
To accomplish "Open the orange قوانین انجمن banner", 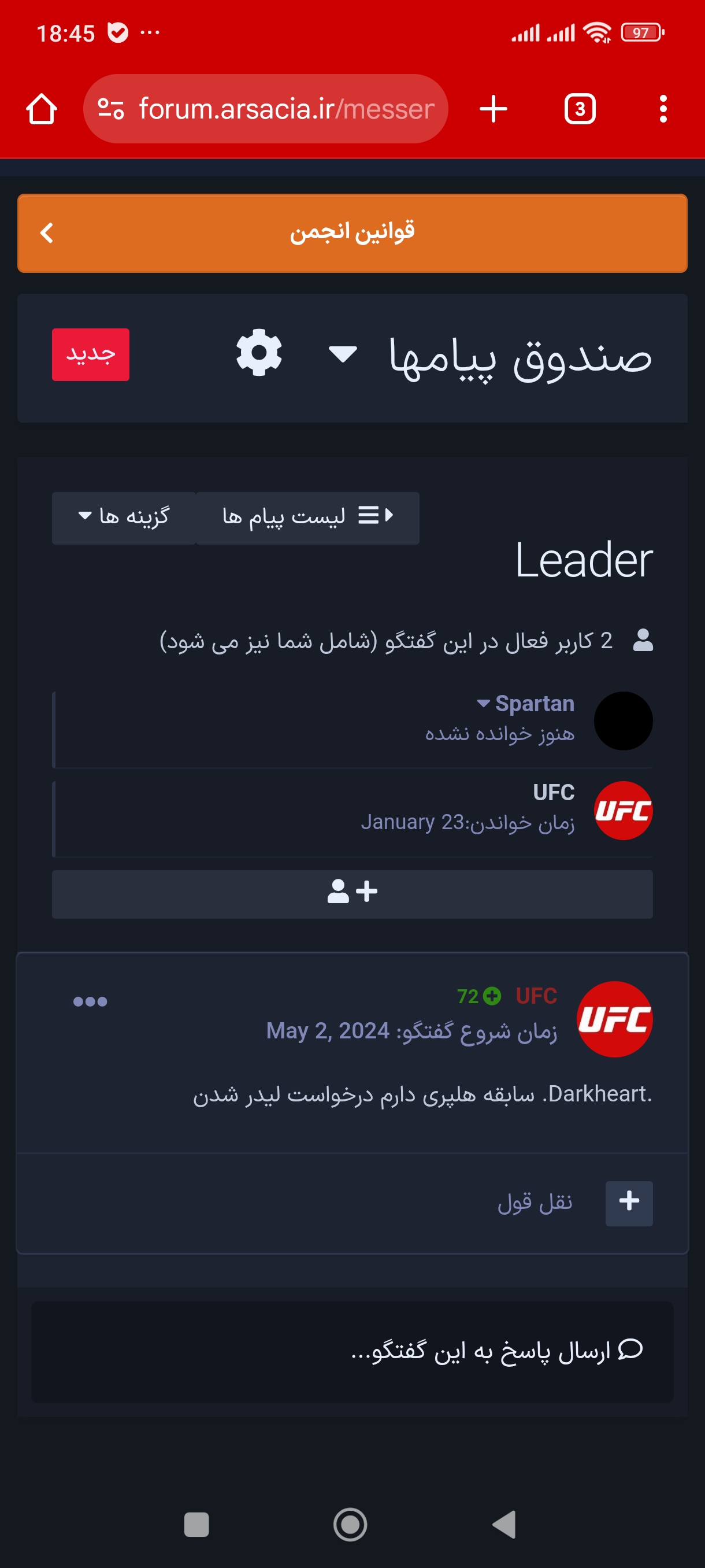I will click(x=352, y=233).
